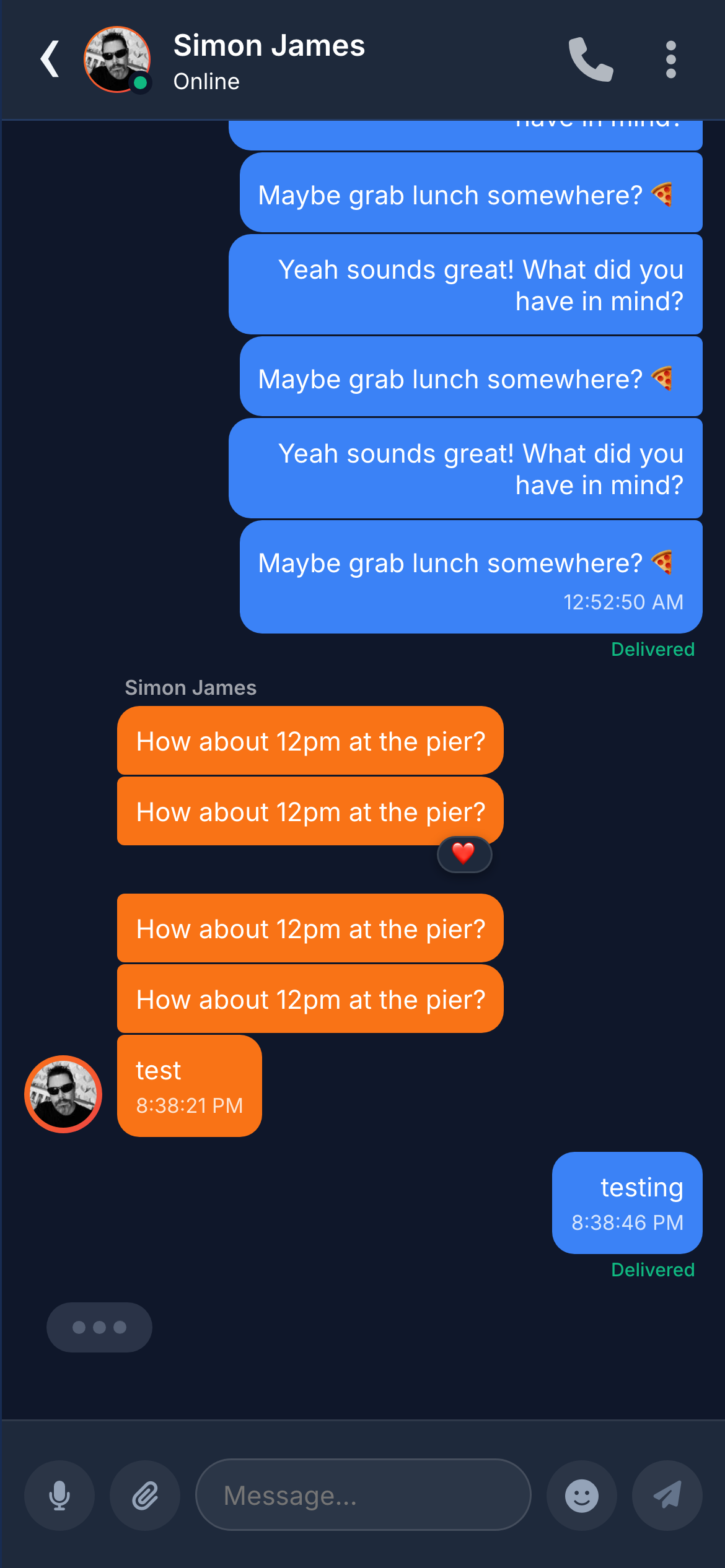Send the message with the paper plane icon
This screenshot has width=725, height=1568.
pyautogui.click(x=667, y=1496)
